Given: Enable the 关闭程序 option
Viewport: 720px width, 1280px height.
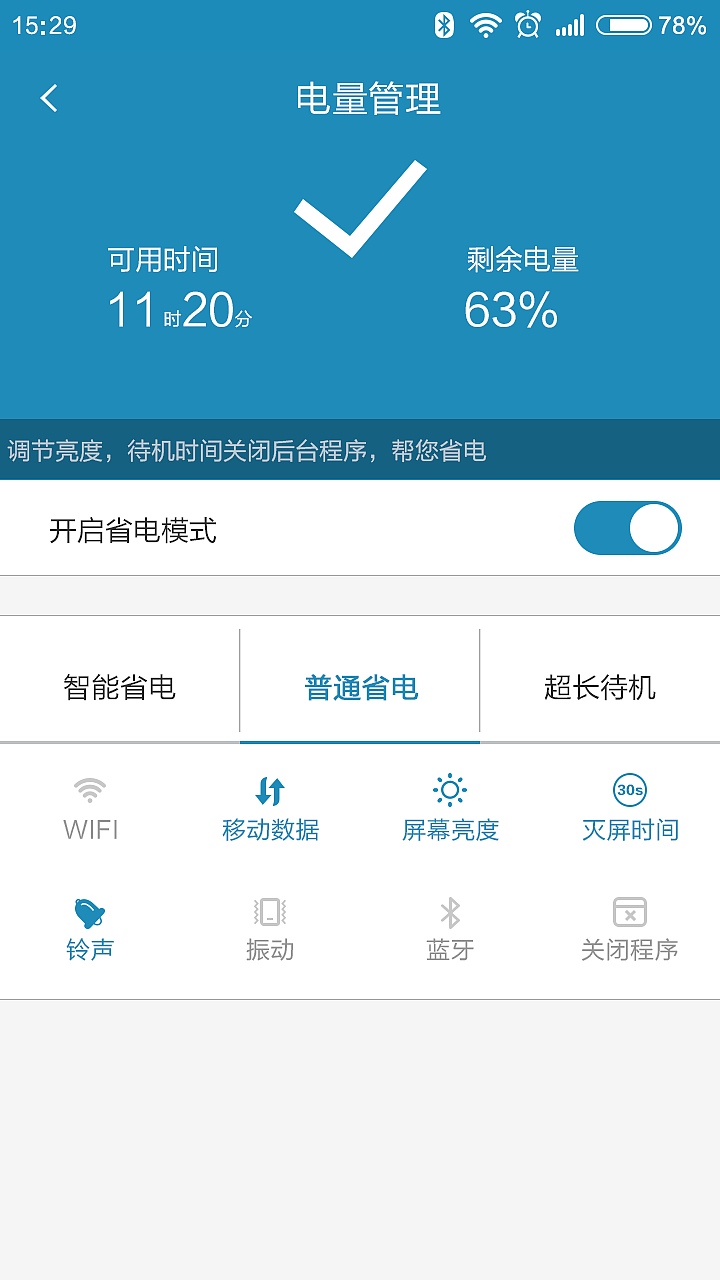Looking at the screenshot, I should pos(630,928).
